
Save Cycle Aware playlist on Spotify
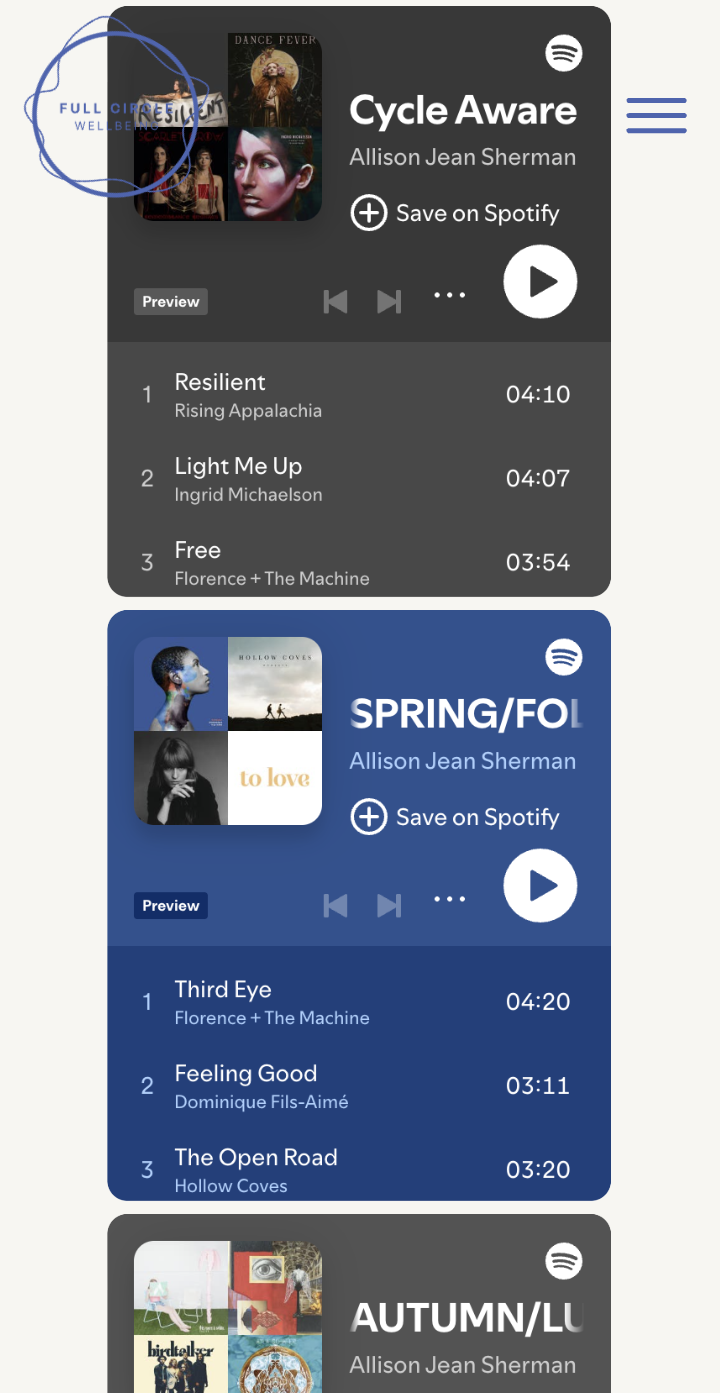(455, 213)
